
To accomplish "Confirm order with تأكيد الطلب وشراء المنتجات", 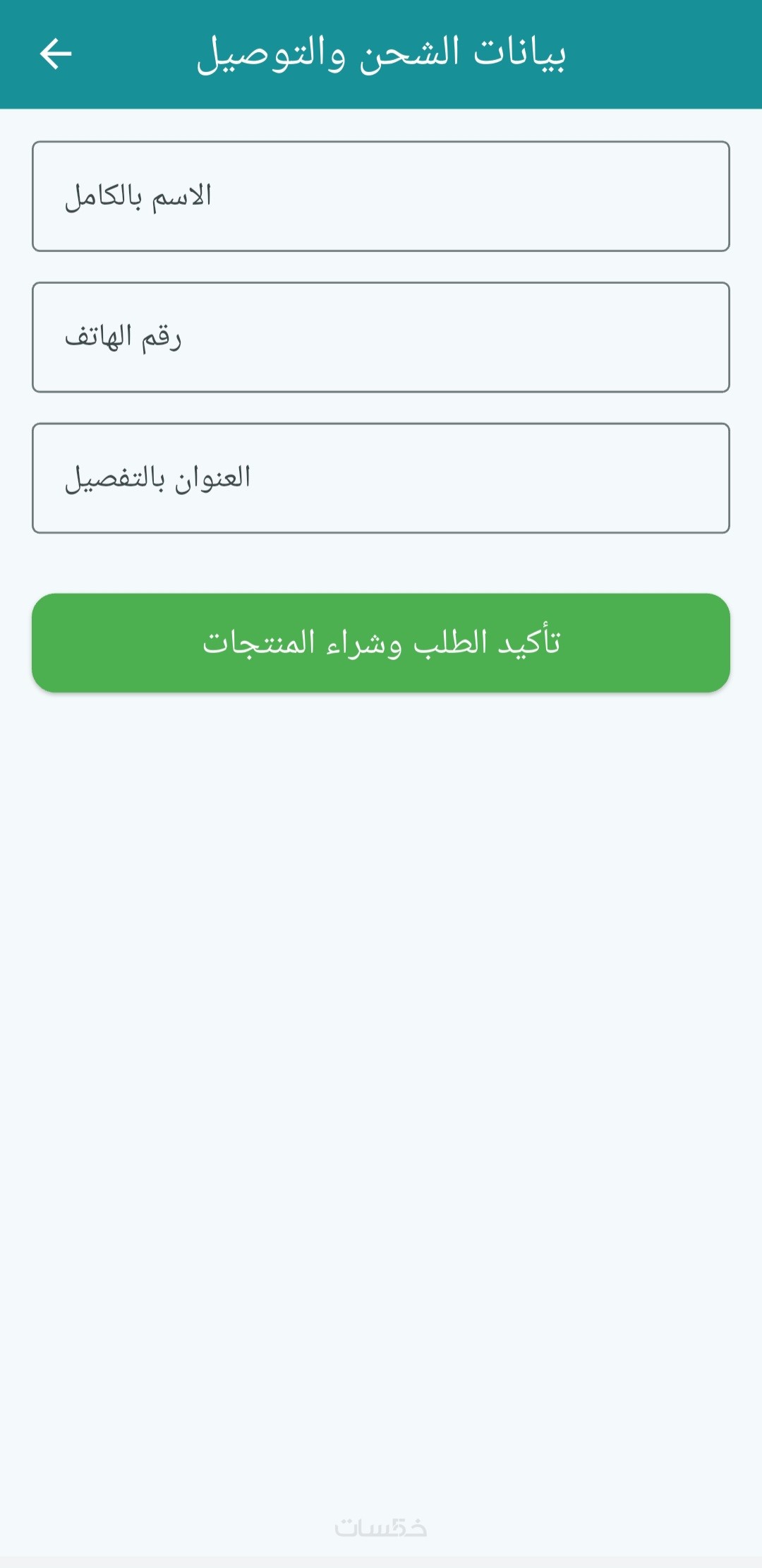I will click(x=381, y=643).
